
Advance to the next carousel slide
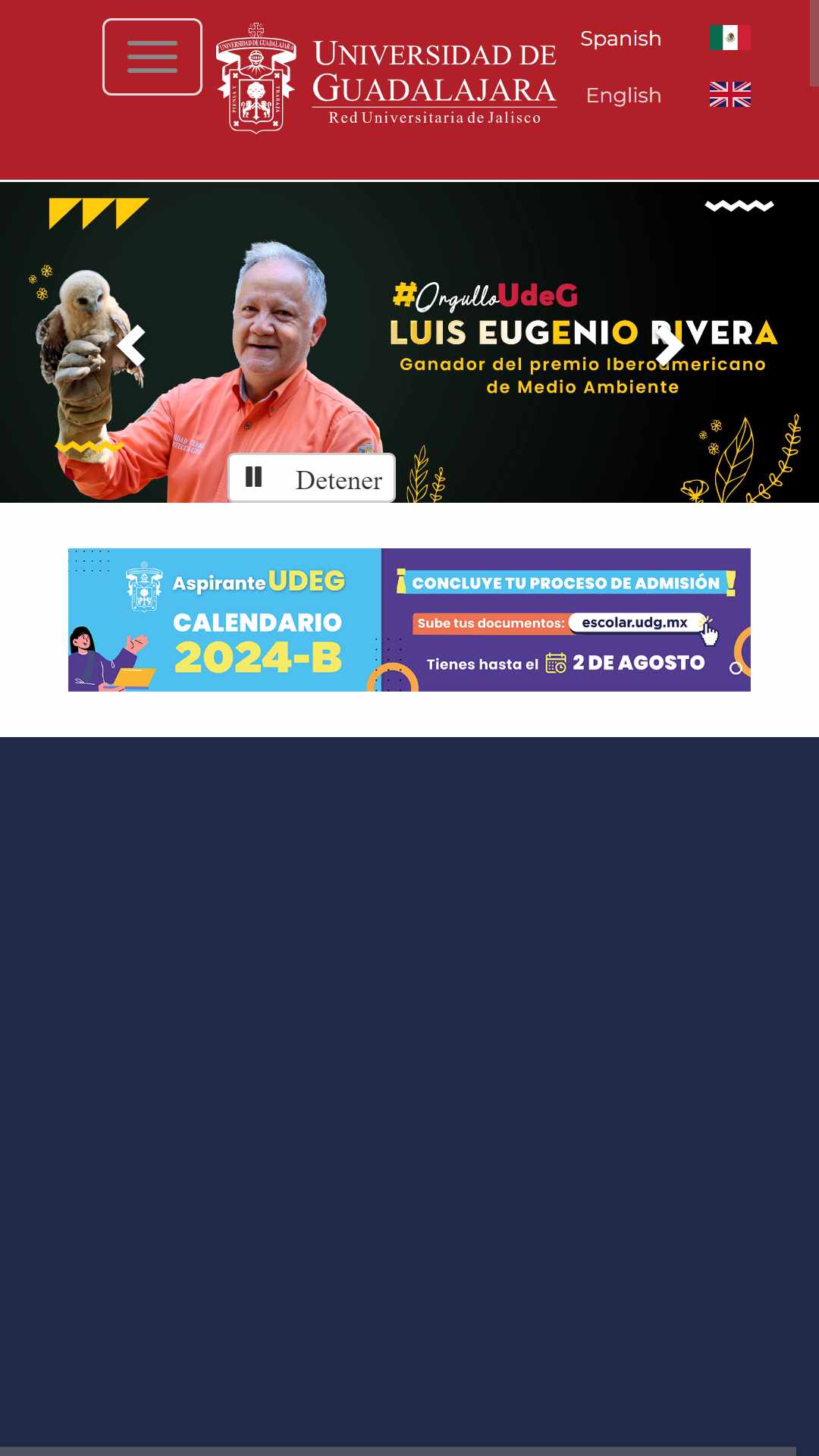(669, 346)
